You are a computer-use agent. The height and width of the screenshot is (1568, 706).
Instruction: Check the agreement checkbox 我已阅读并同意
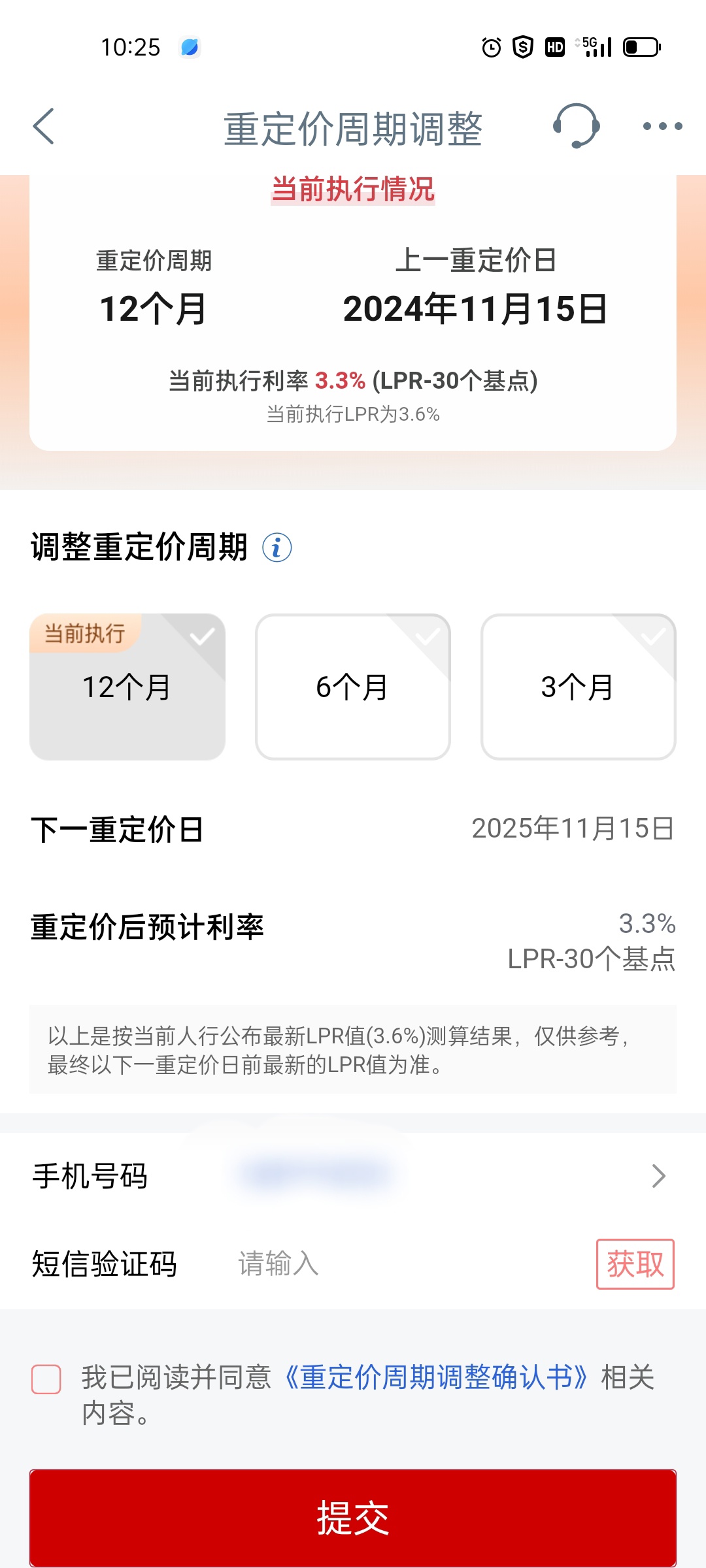46,1379
